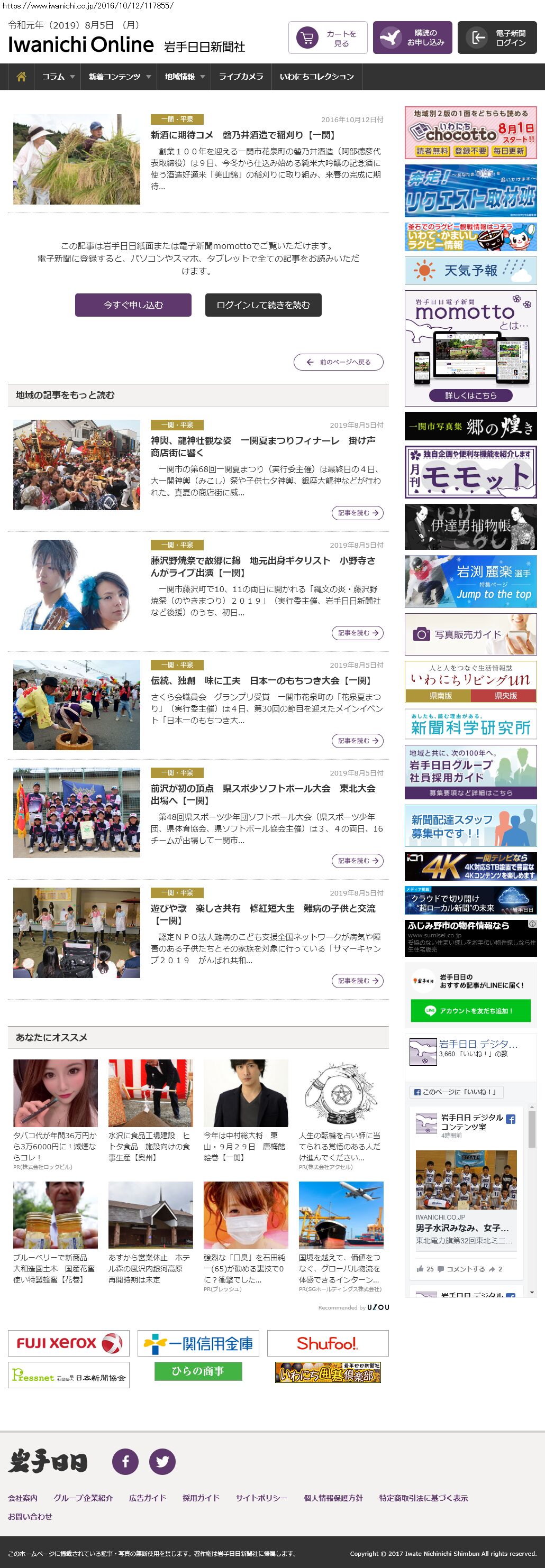
Task: Go back with 前のページへ戻る
Action: [339, 362]
